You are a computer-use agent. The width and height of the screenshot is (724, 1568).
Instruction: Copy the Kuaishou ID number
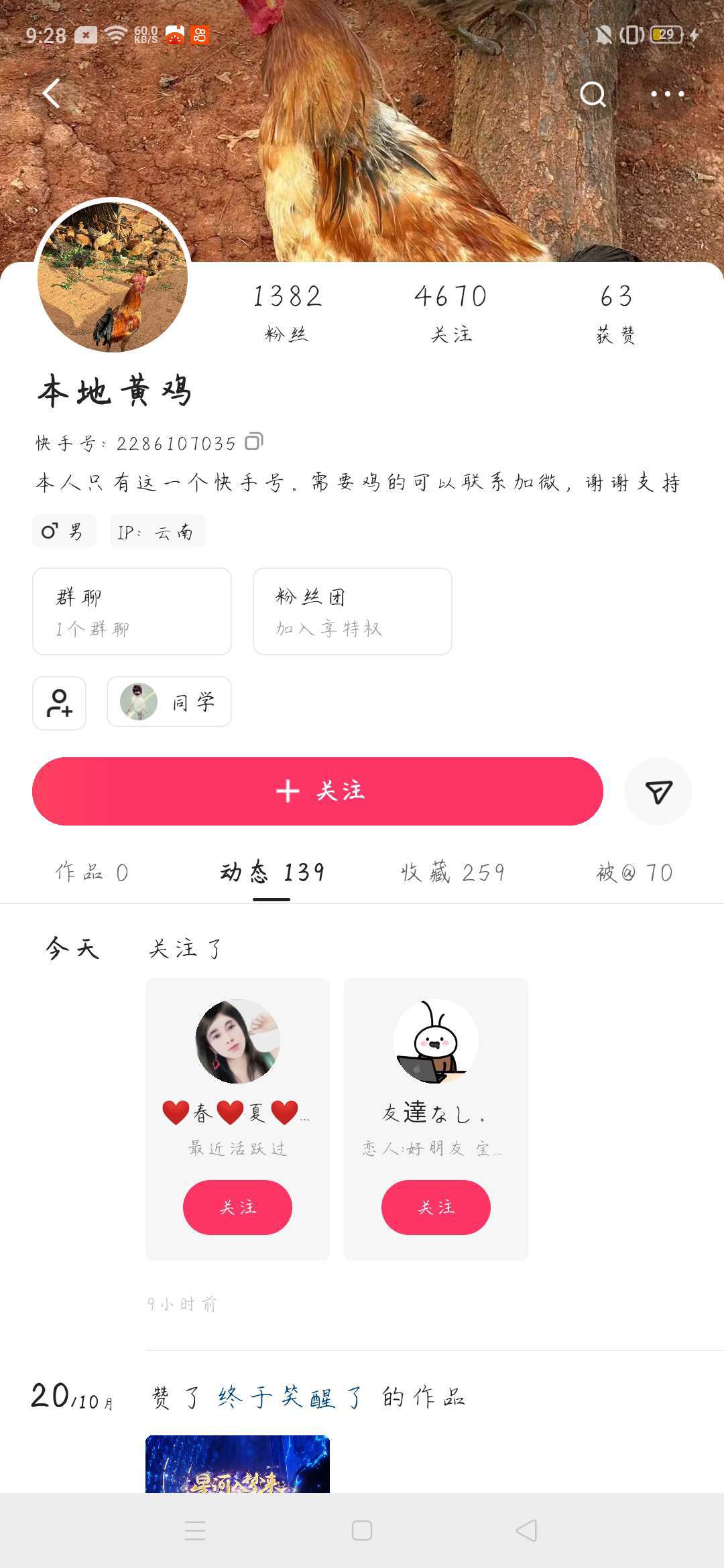[x=254, y=442]
